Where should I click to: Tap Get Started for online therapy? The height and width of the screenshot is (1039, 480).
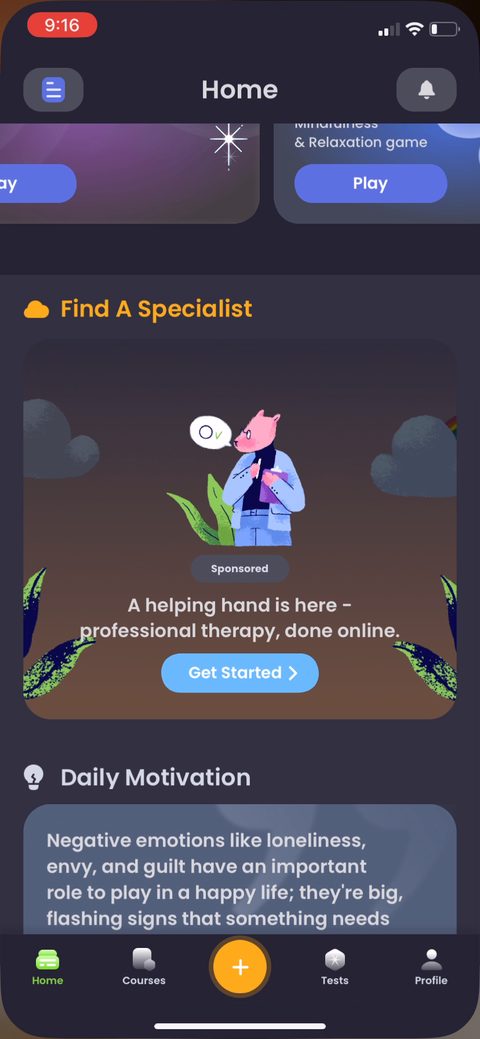click(x=240, y=673)
